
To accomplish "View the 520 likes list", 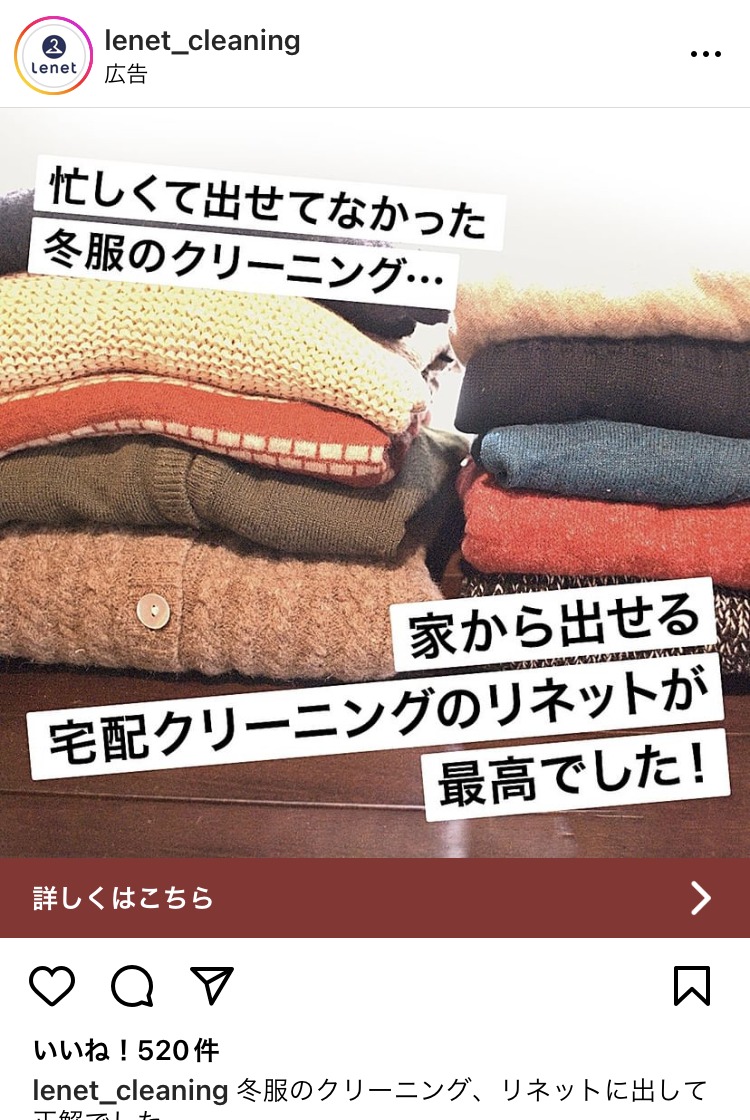I will [126, 1050].
